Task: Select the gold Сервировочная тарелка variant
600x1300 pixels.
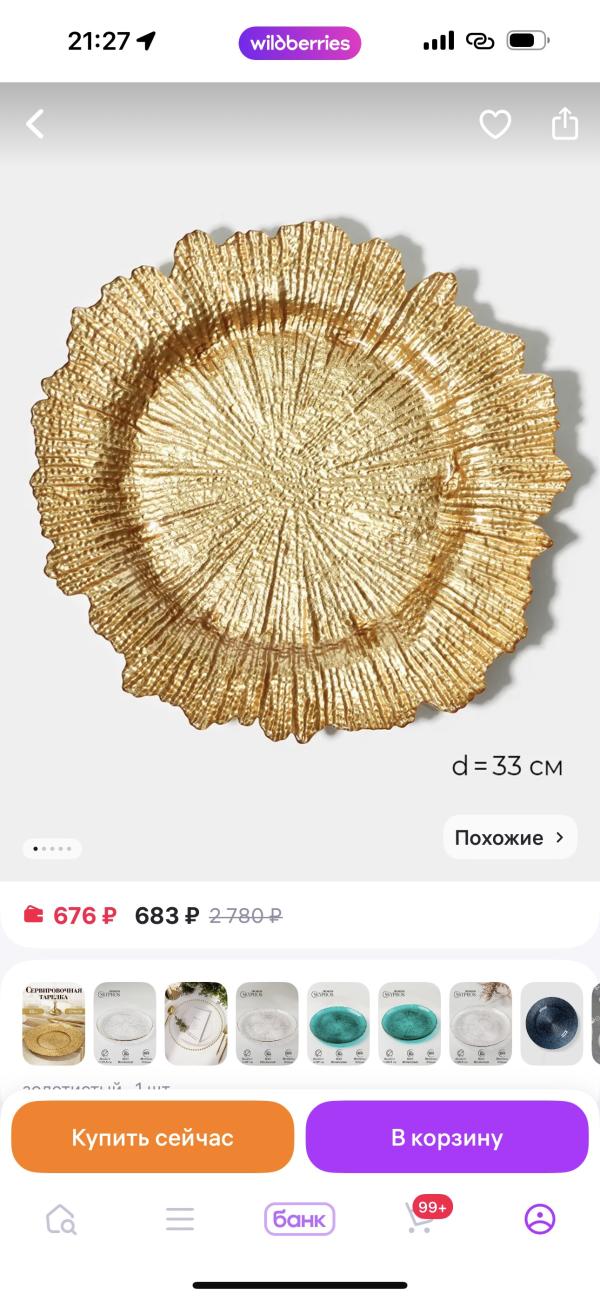Action: (54, 1023)
